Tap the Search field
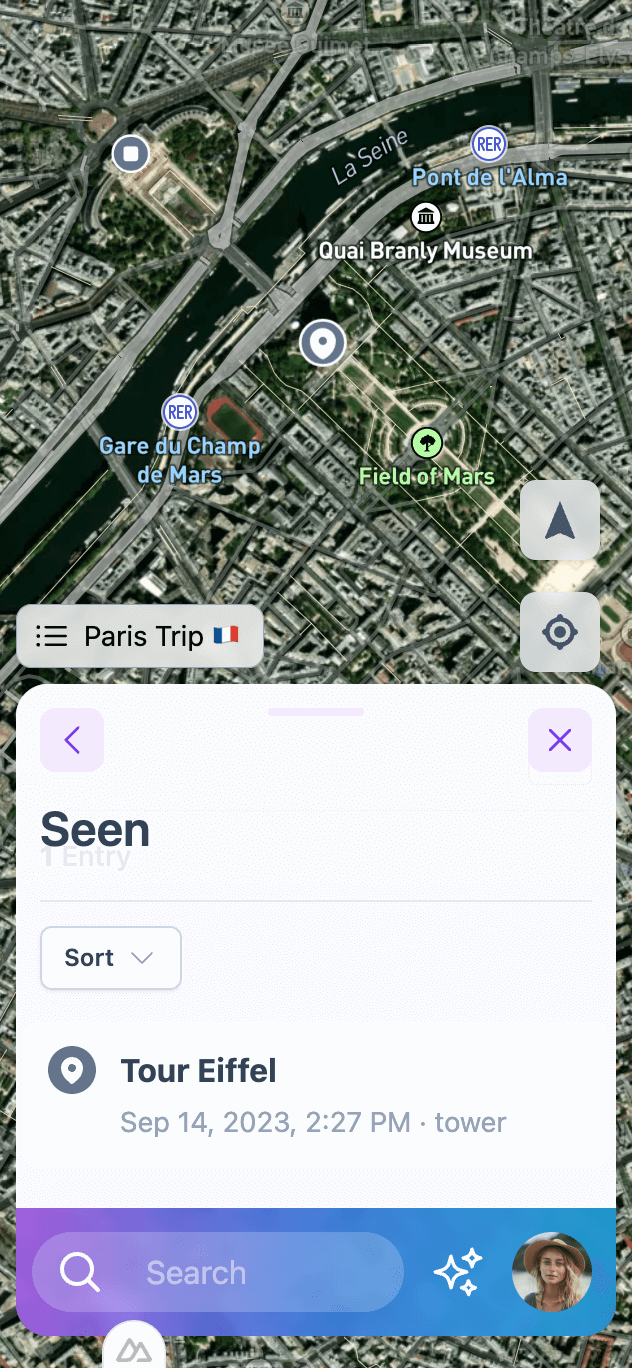 coord(218,1272)
